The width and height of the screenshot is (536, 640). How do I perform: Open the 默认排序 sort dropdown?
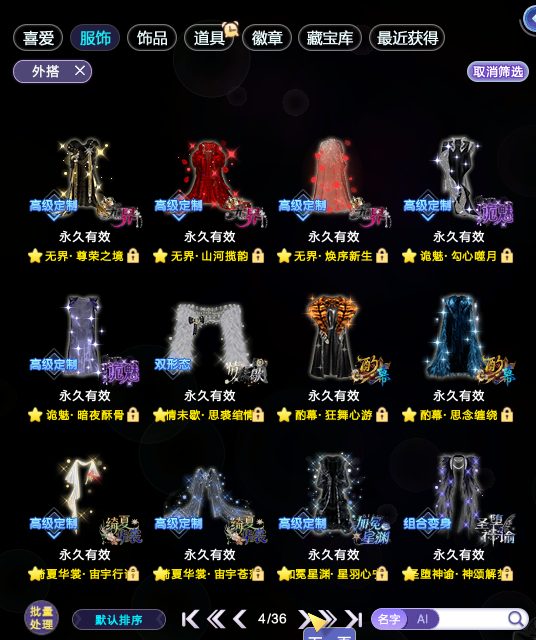click(119, 620)
